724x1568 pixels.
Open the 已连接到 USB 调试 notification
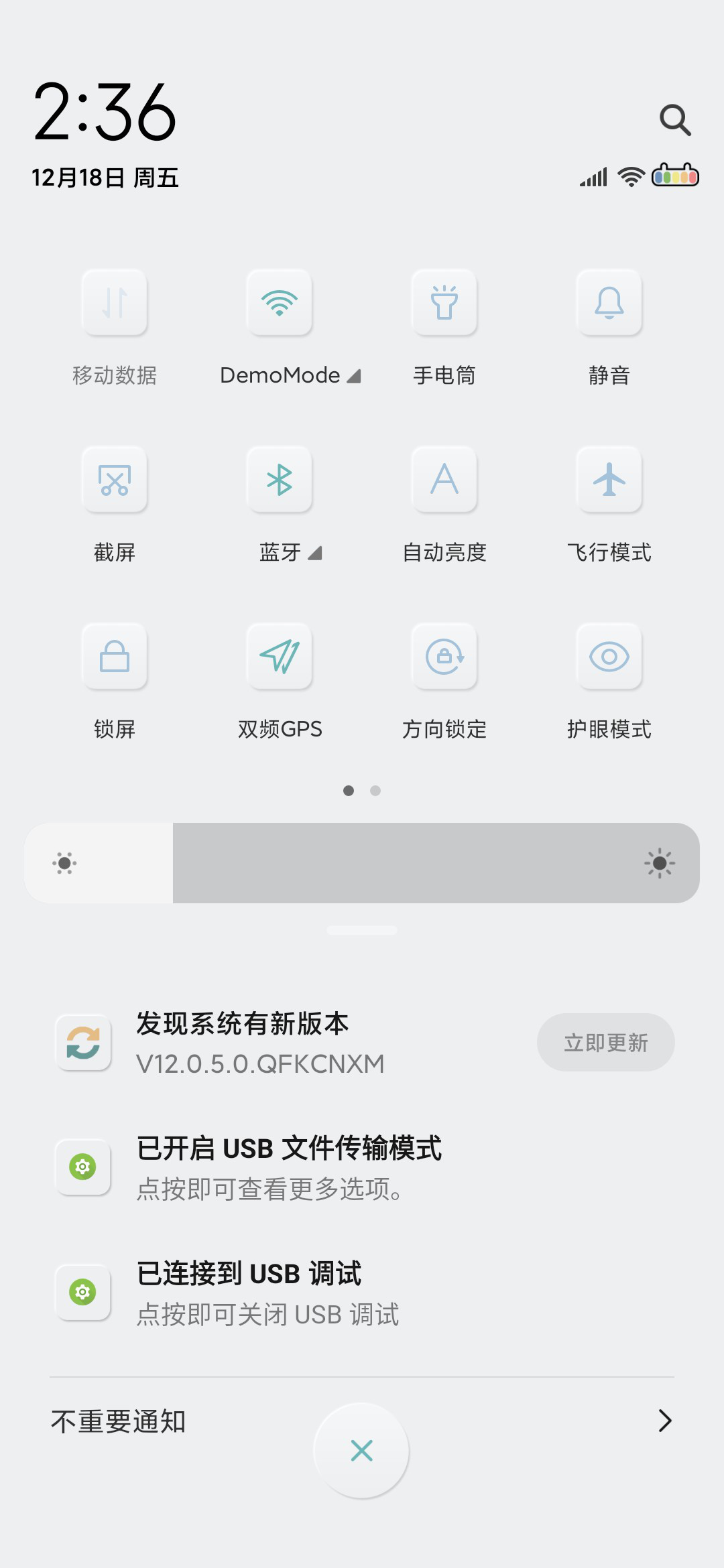362,1293
